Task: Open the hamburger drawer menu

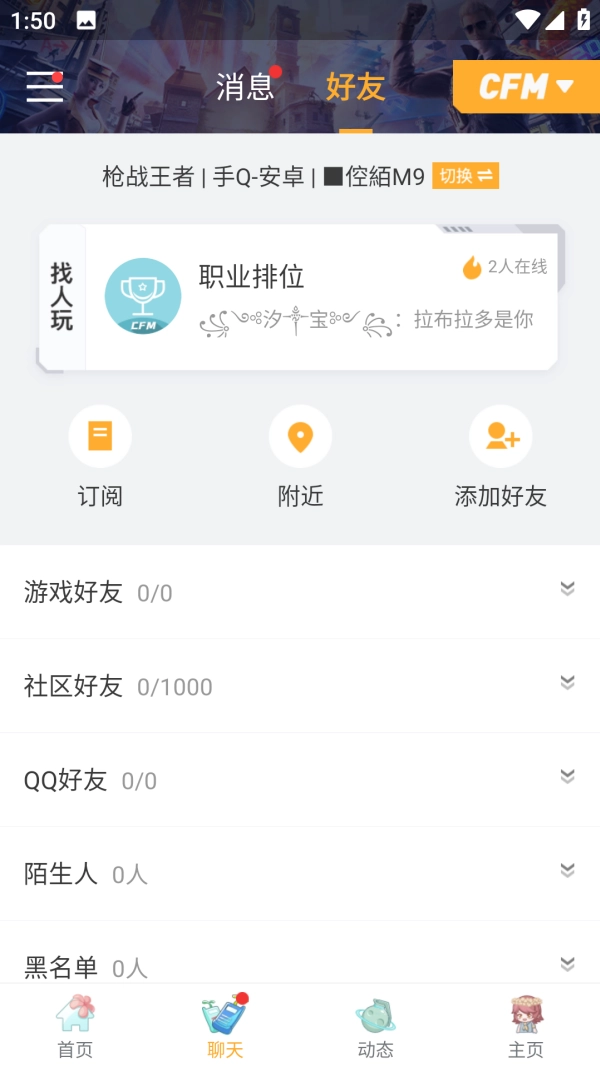Action: pos(44,88)
